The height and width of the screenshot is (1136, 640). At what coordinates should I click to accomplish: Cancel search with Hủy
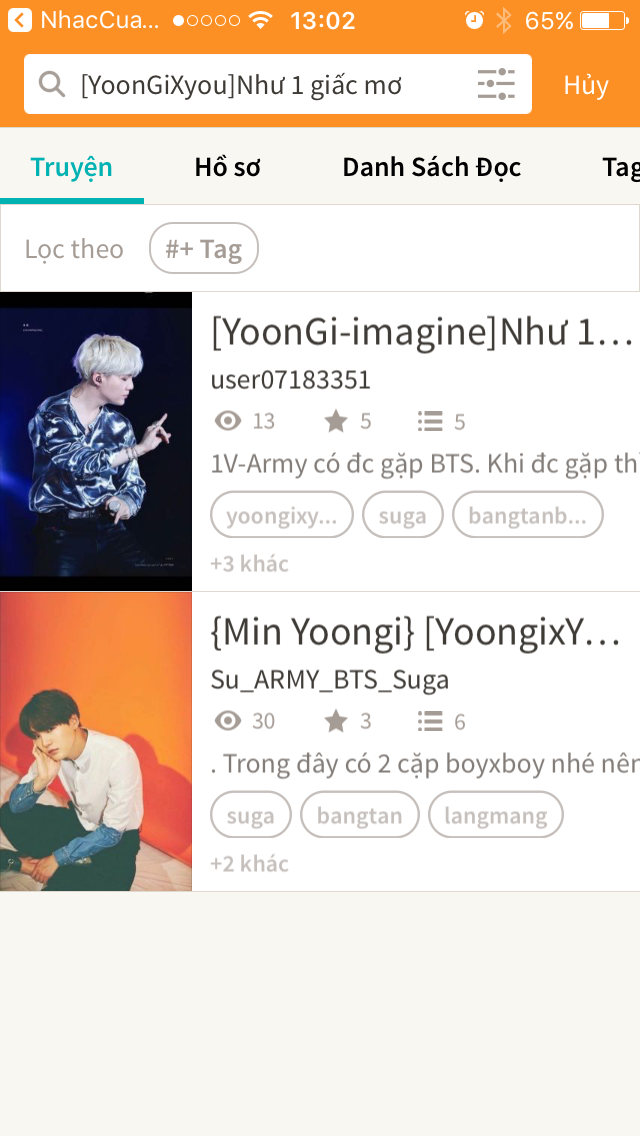[x=586, y=85]
